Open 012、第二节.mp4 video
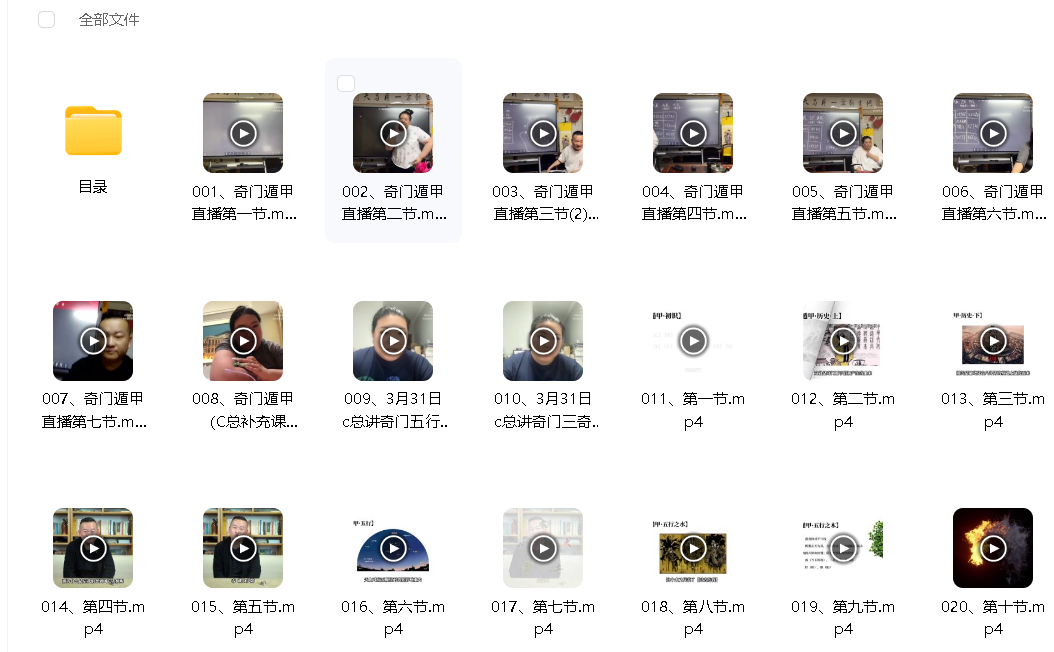1054x652 pixels. point(843,341)
